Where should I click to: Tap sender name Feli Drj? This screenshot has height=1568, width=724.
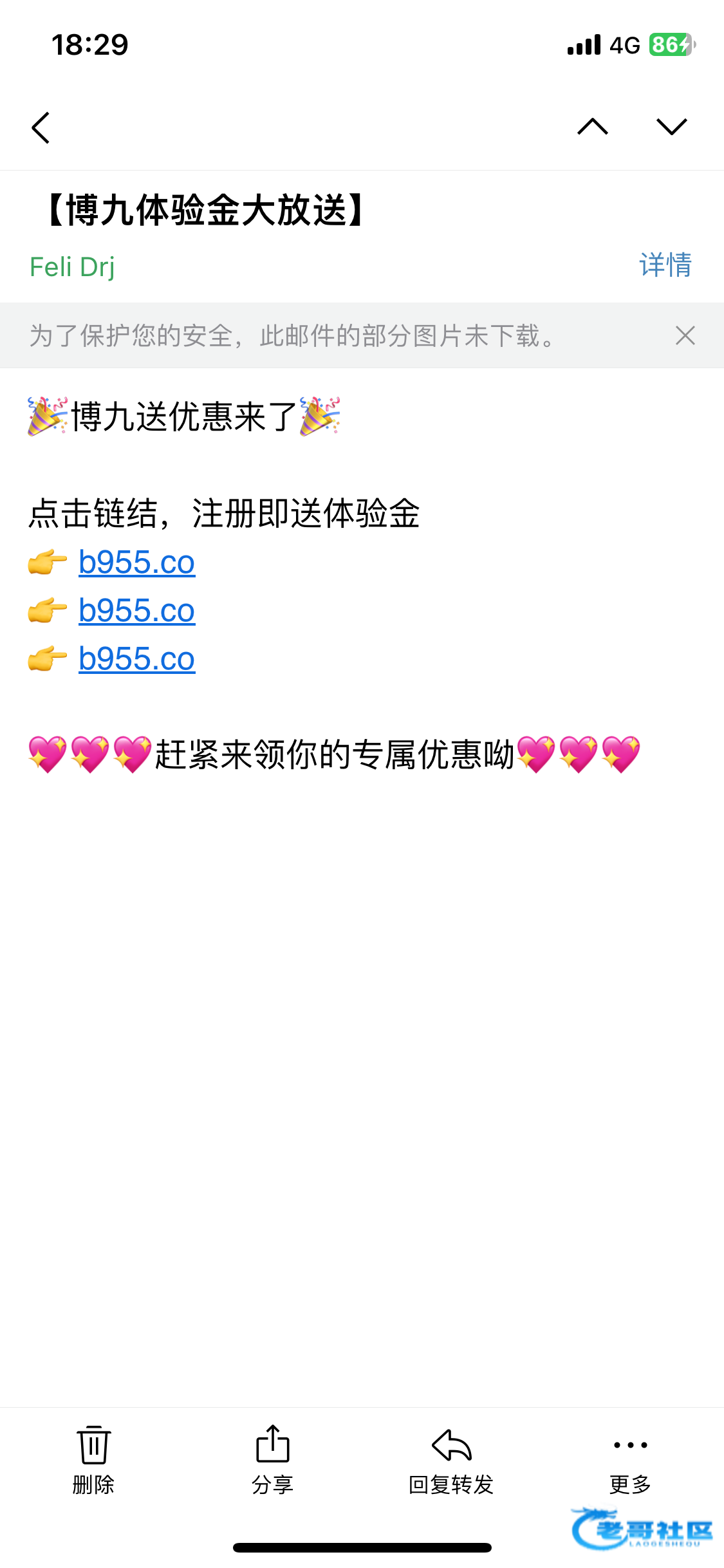point(72,266)
